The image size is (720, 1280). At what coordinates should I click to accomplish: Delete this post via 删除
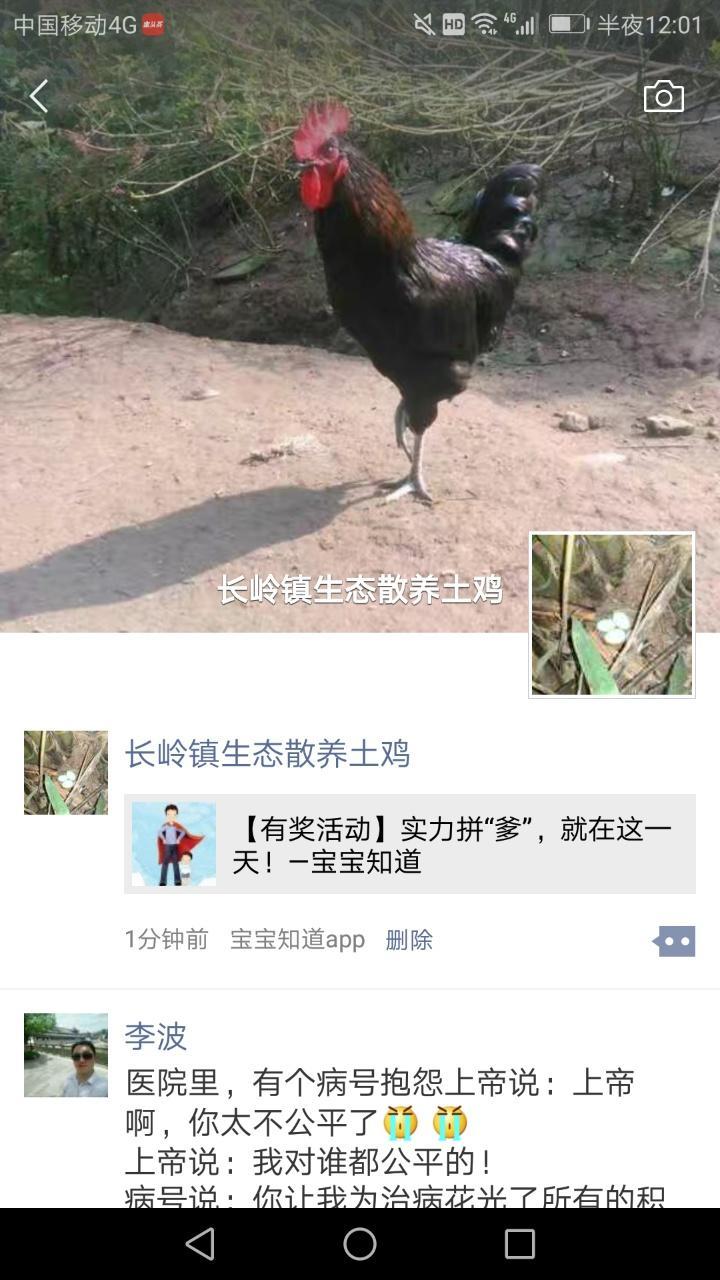(409, 940)
